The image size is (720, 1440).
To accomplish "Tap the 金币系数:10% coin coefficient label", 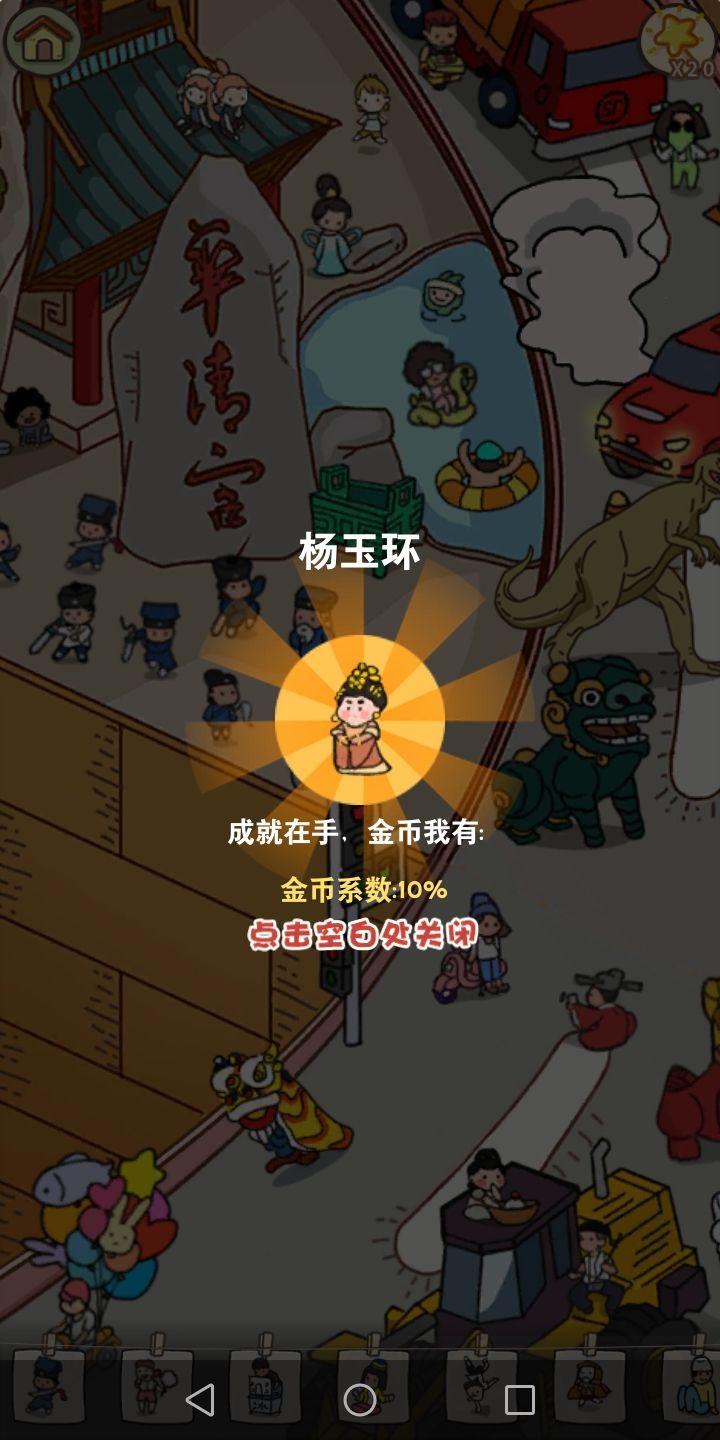I will pos(360,893).
